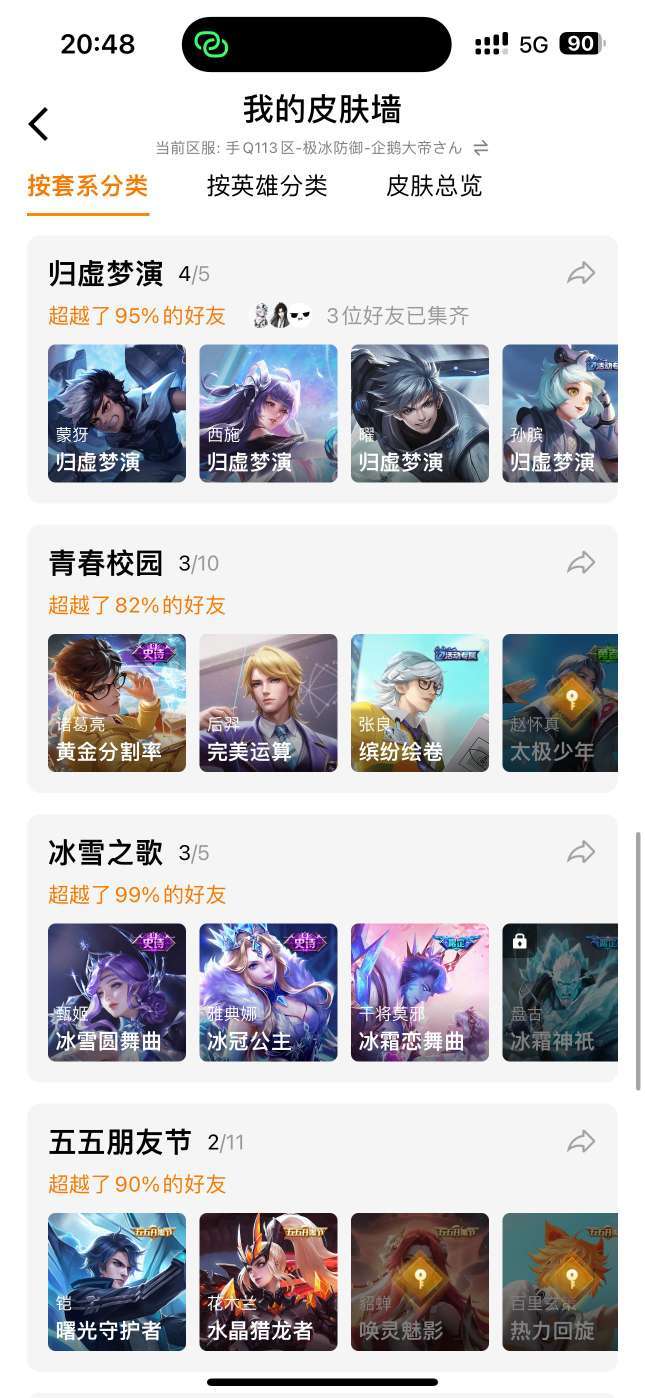Share the 青春校园 skin collection
This screenshot has height=1398, width=645.
[x=581, y=563]
